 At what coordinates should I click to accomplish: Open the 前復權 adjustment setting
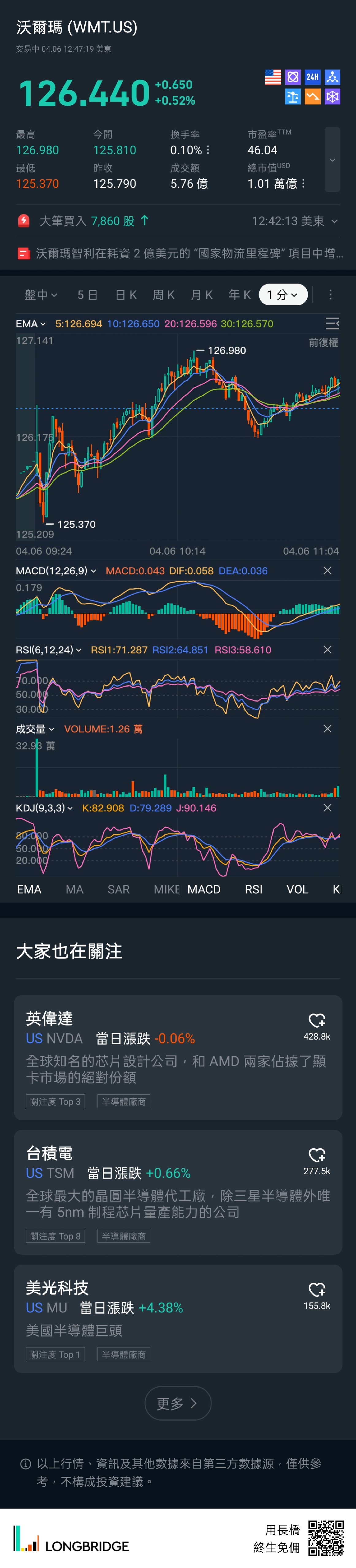(x=323, y=343)
